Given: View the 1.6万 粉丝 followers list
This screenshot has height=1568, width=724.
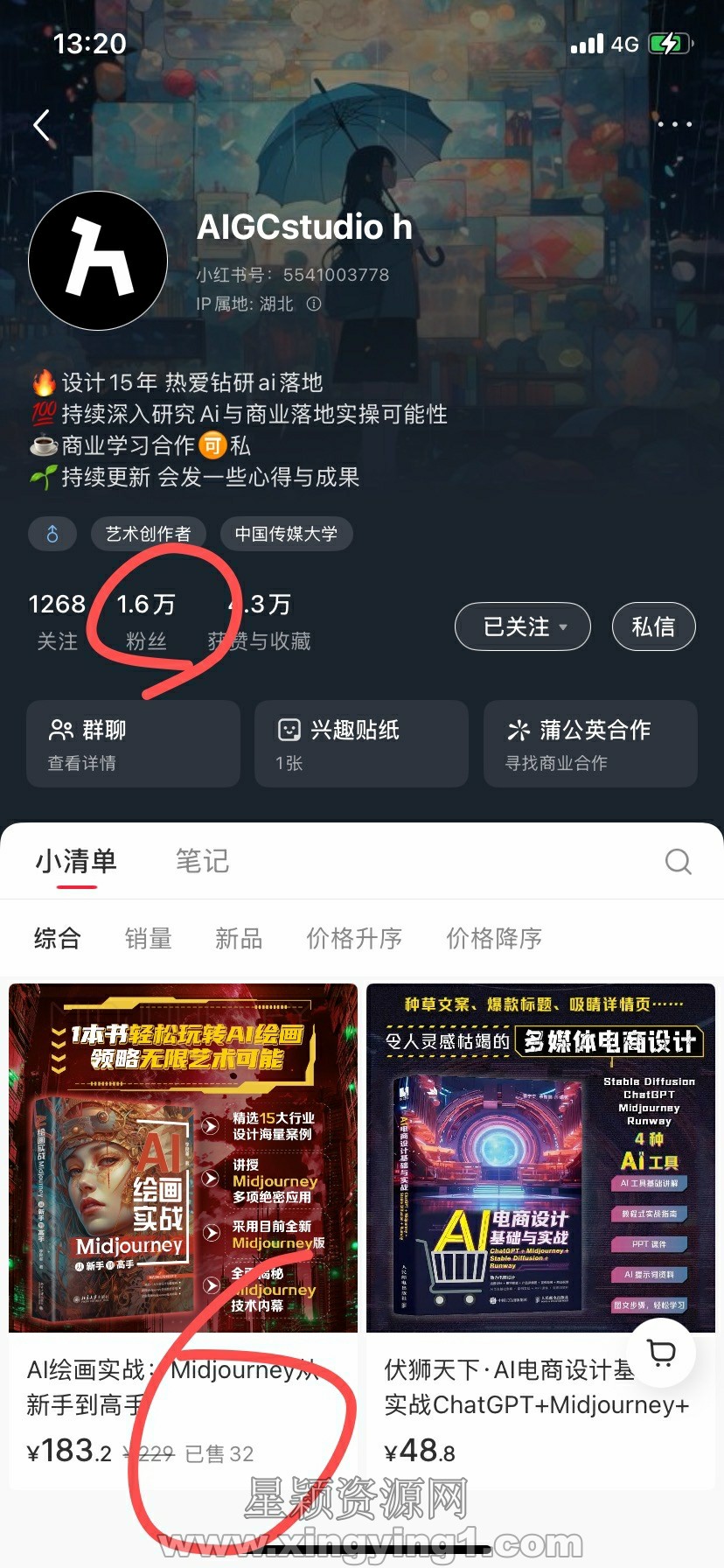Looking at the screenshot, I should click(x=146, y=621).
